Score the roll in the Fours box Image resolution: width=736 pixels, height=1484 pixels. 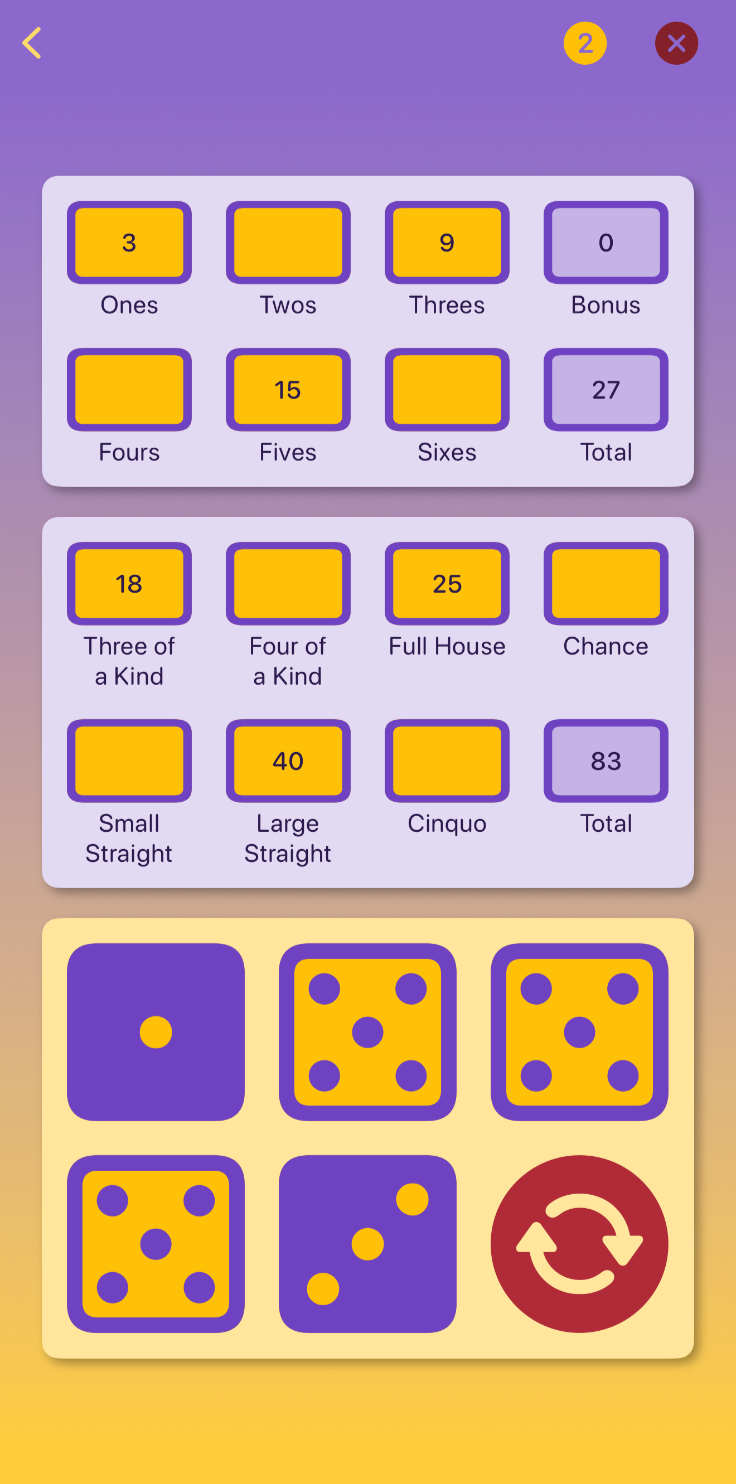[x=129, y=390]
